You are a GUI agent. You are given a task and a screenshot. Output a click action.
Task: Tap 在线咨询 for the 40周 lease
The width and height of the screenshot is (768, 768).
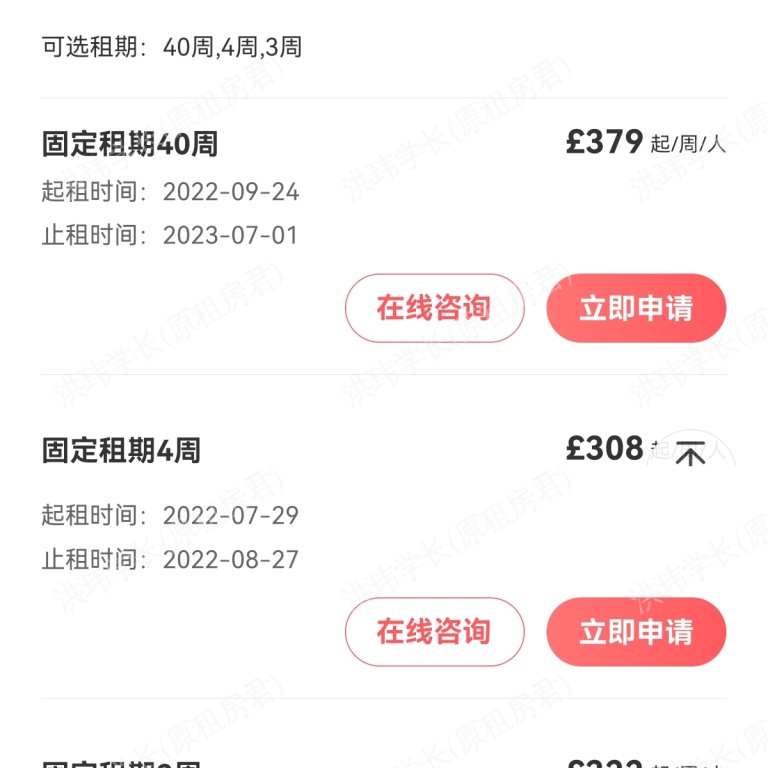pos(434,308)
